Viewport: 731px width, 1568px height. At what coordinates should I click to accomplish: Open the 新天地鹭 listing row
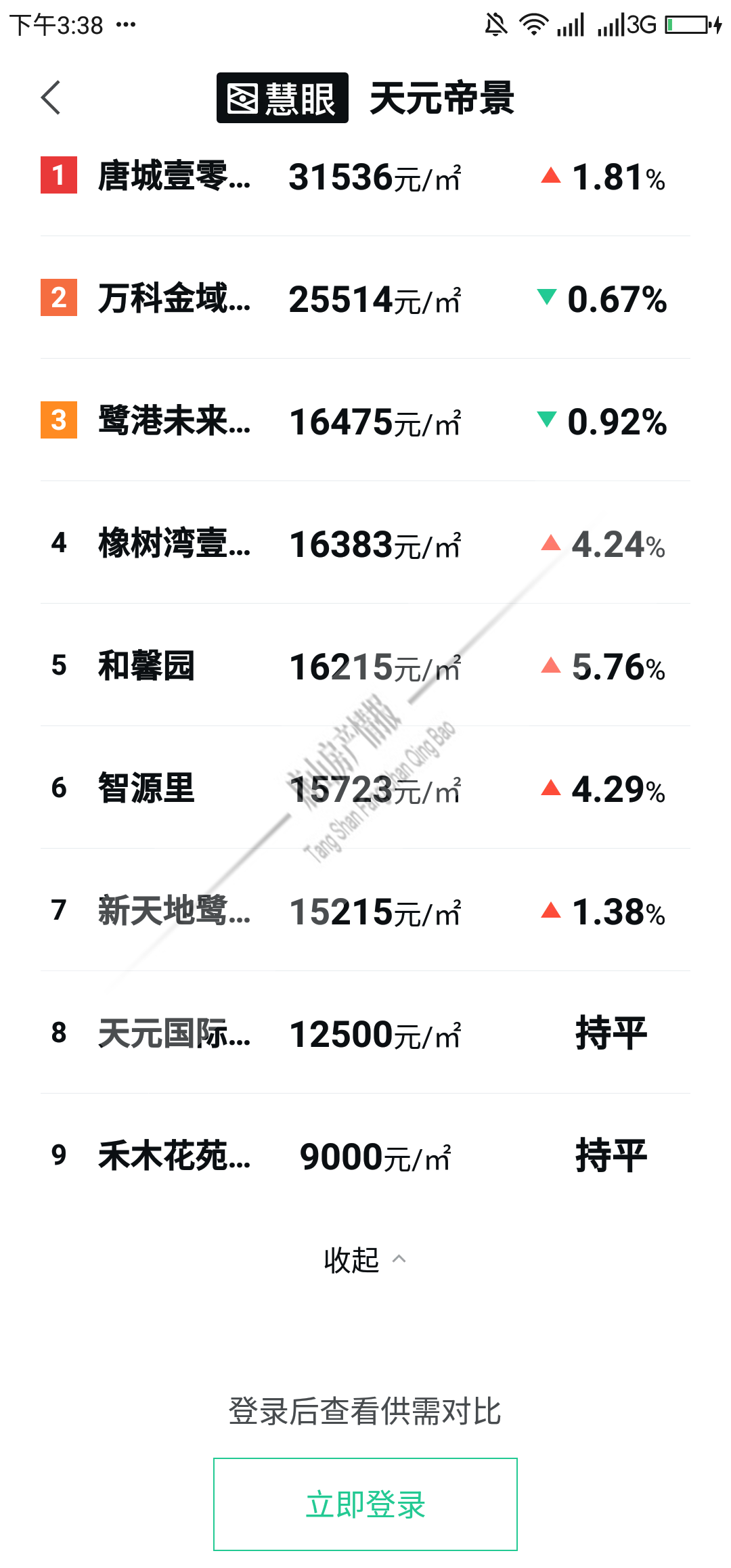(365, 912)
